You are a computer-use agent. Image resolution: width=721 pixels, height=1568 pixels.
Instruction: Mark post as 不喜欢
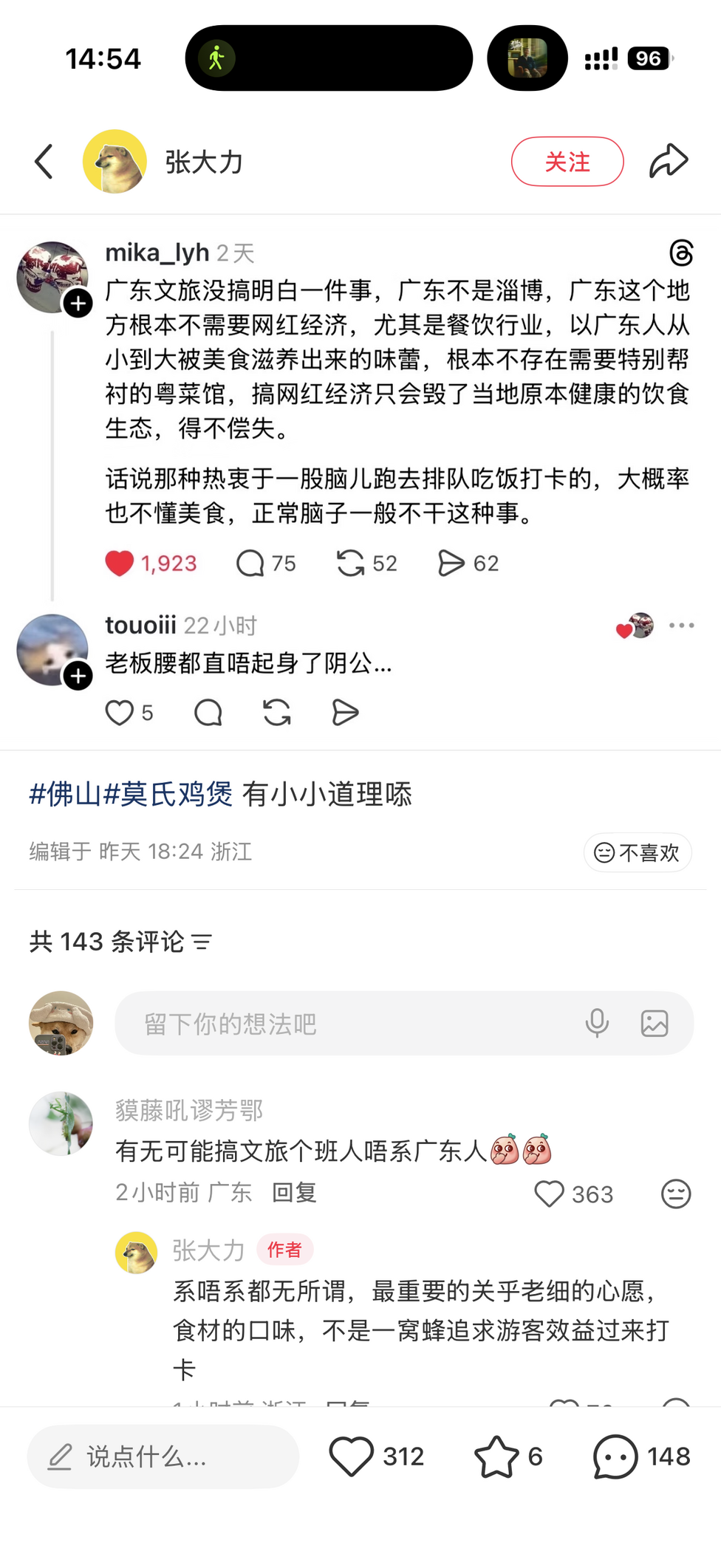[637, 852]
